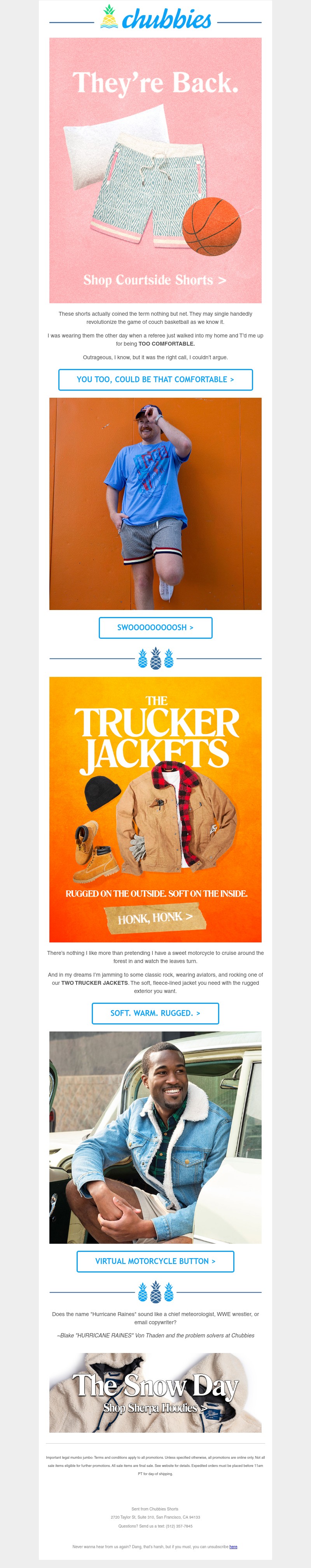Open the photo of man in courtside shorts
Viewport: 311px width, 1568px height.
[155, 503]
